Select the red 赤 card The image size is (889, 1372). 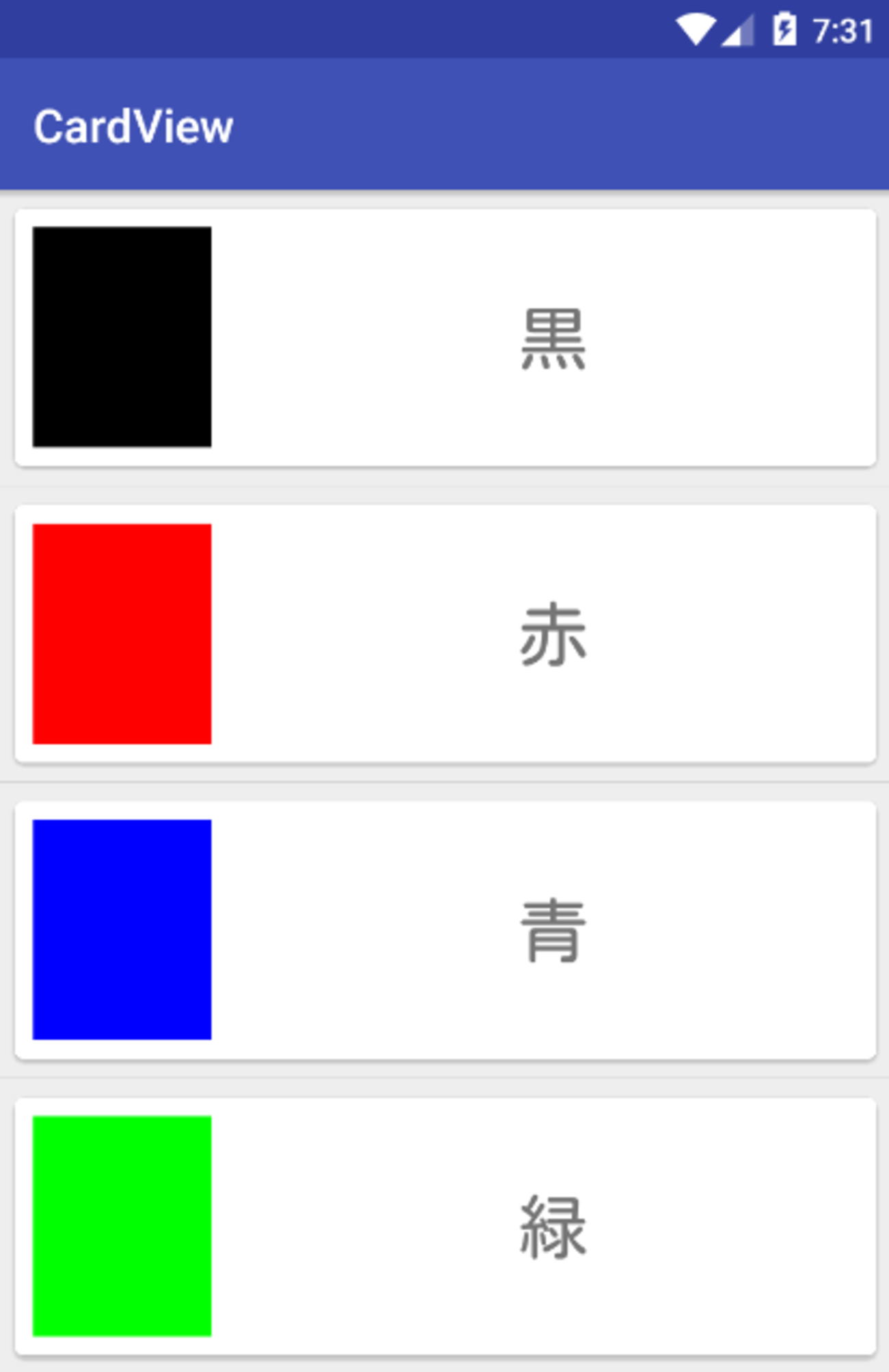tap(444, 634)
